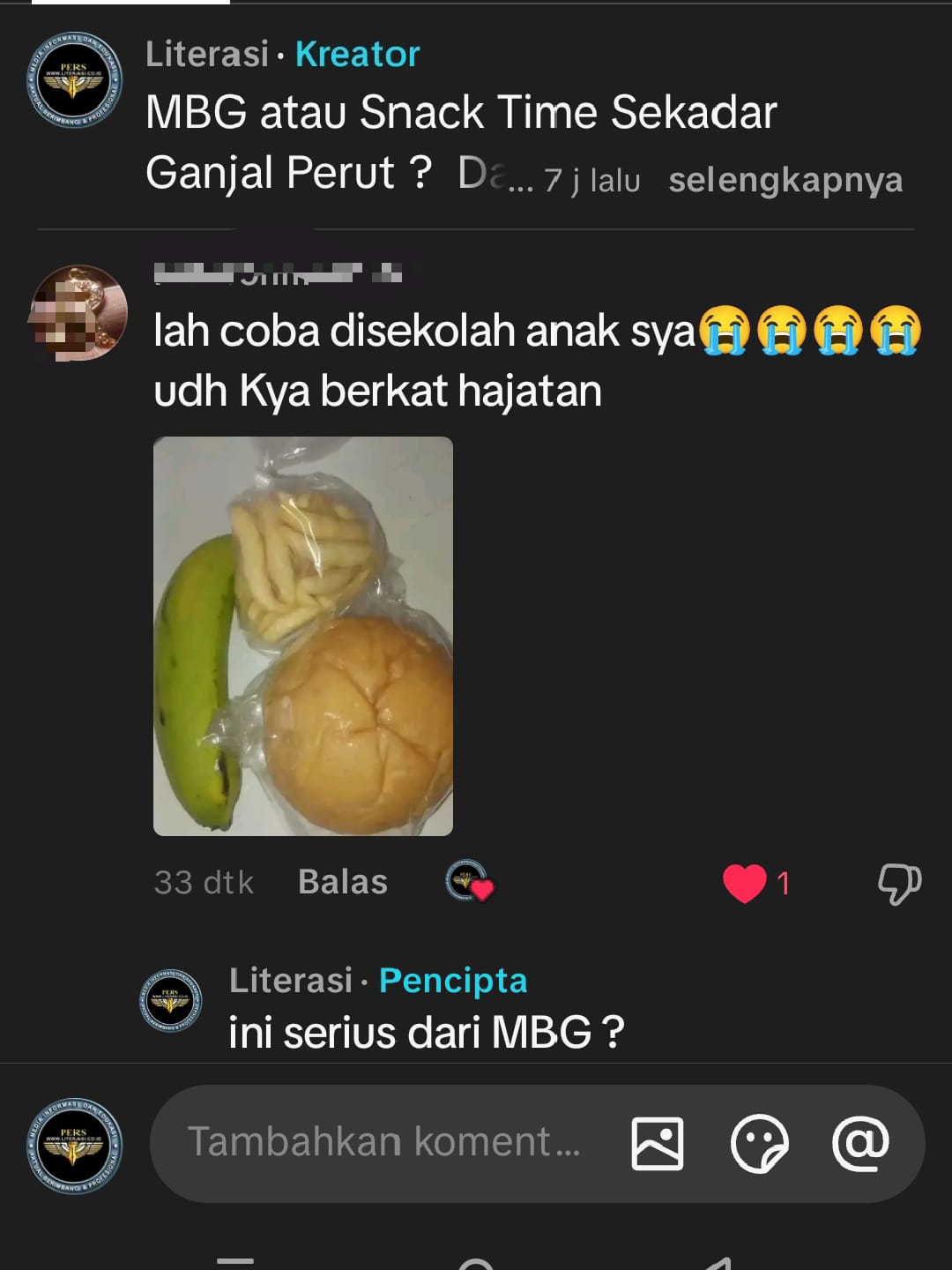The image size is (952, 1270).
Task: Like the comment with the heart icon
Action: click(745, 883)
